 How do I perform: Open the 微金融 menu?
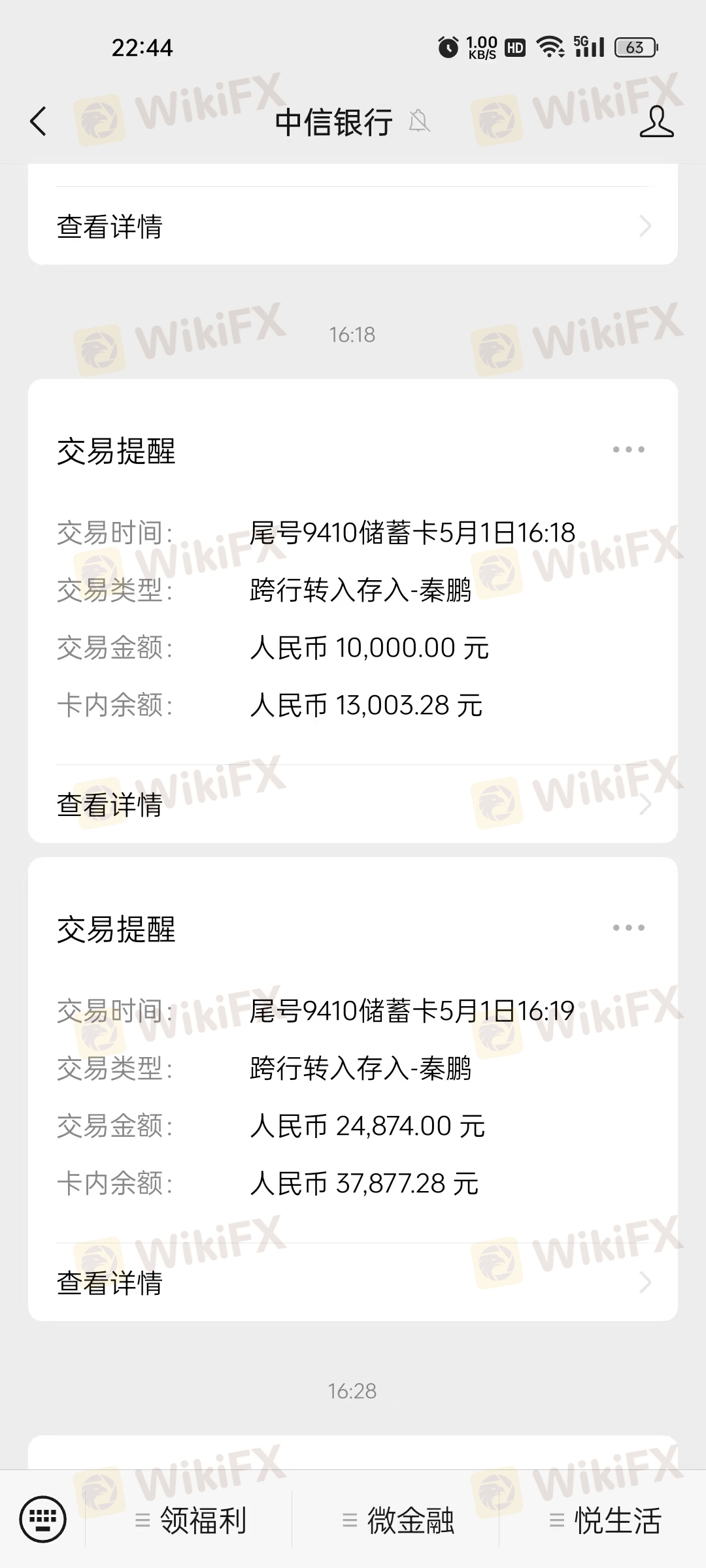(396, 1520)
